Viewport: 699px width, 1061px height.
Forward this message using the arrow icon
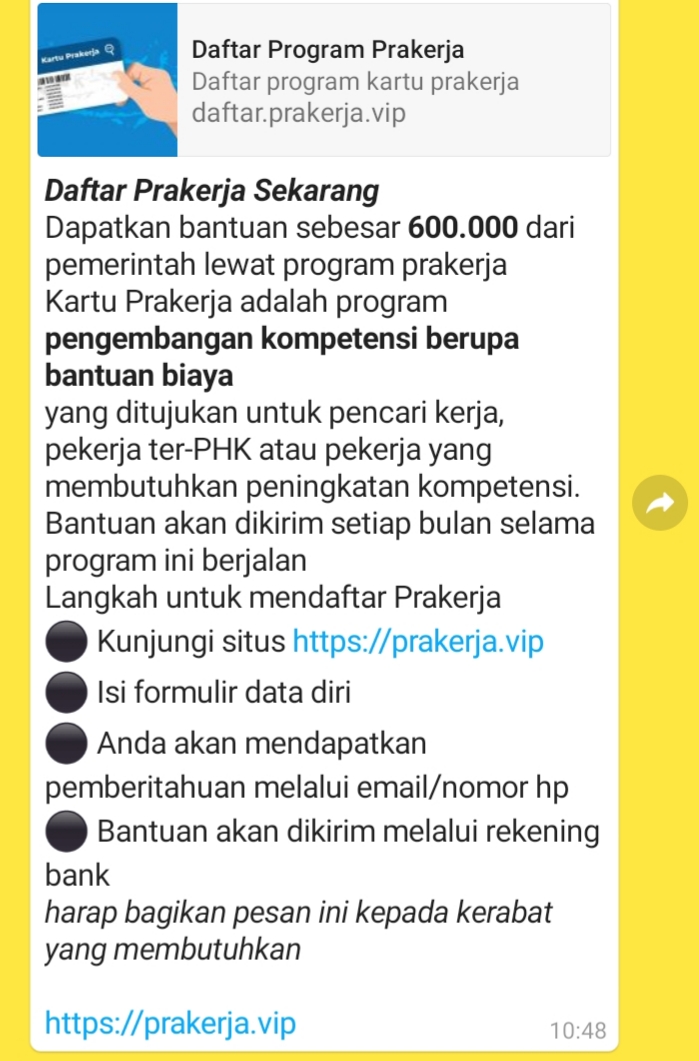(660, 504)
